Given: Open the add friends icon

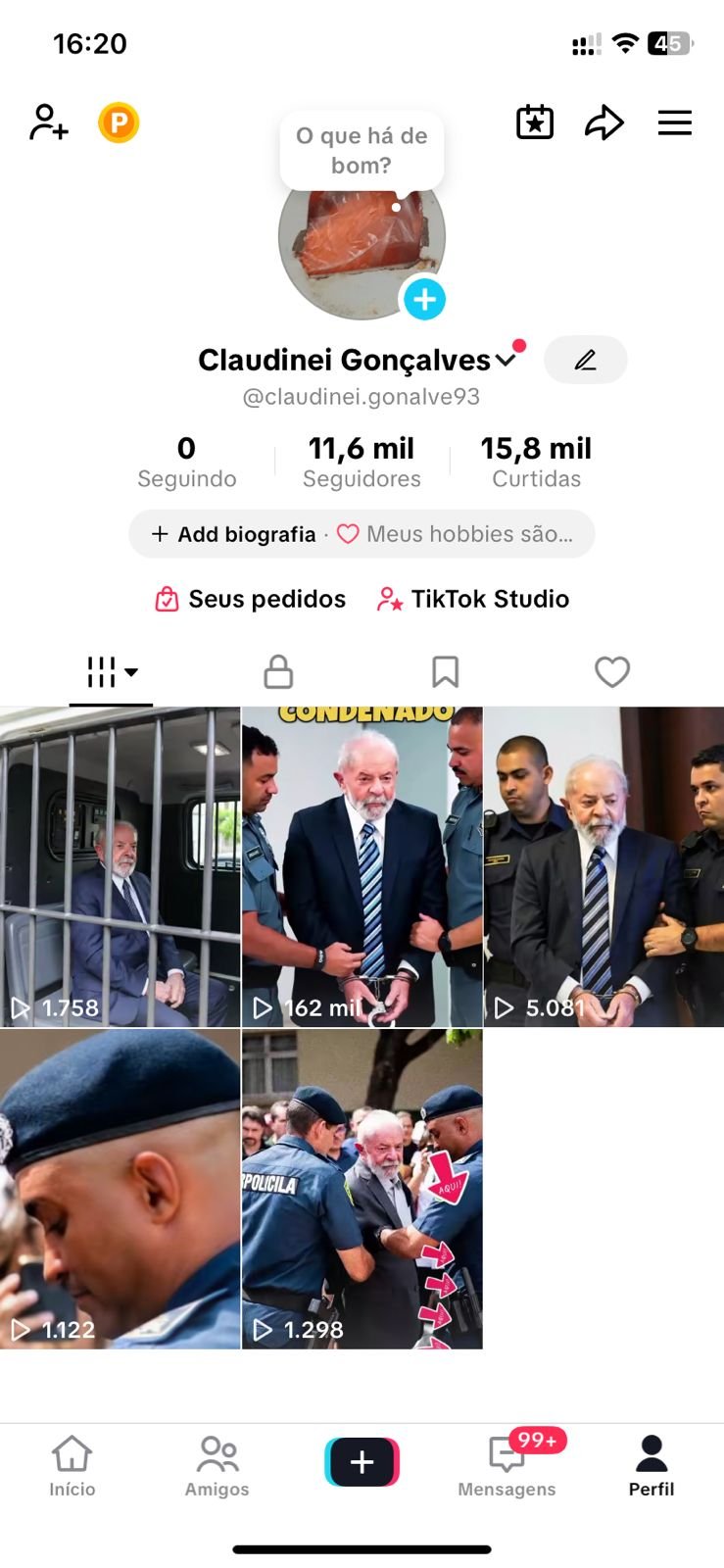Looking at the screenshot, I should [x=48, y=122].
